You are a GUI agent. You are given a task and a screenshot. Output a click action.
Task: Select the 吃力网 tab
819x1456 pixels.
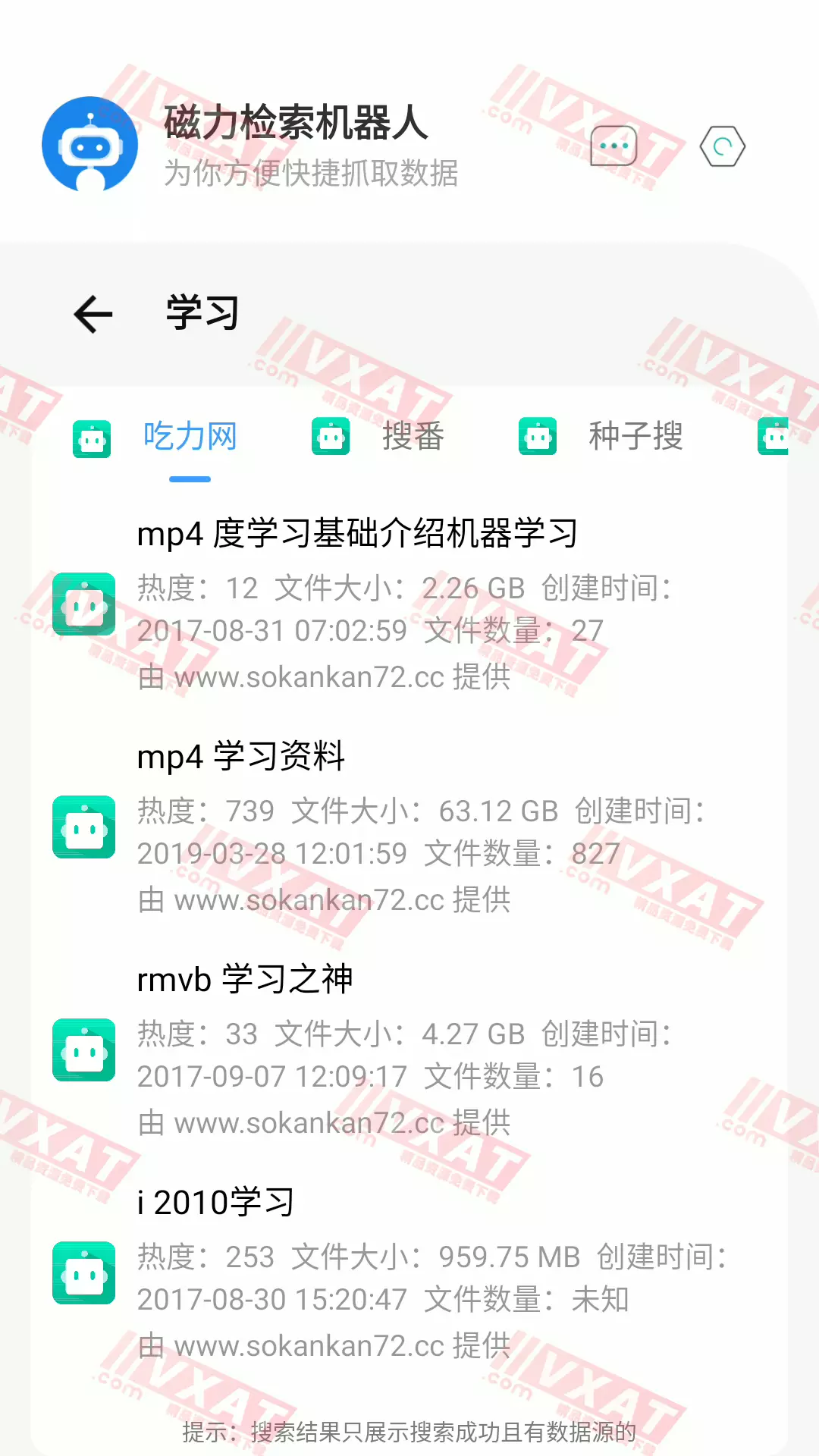point(190,437)
